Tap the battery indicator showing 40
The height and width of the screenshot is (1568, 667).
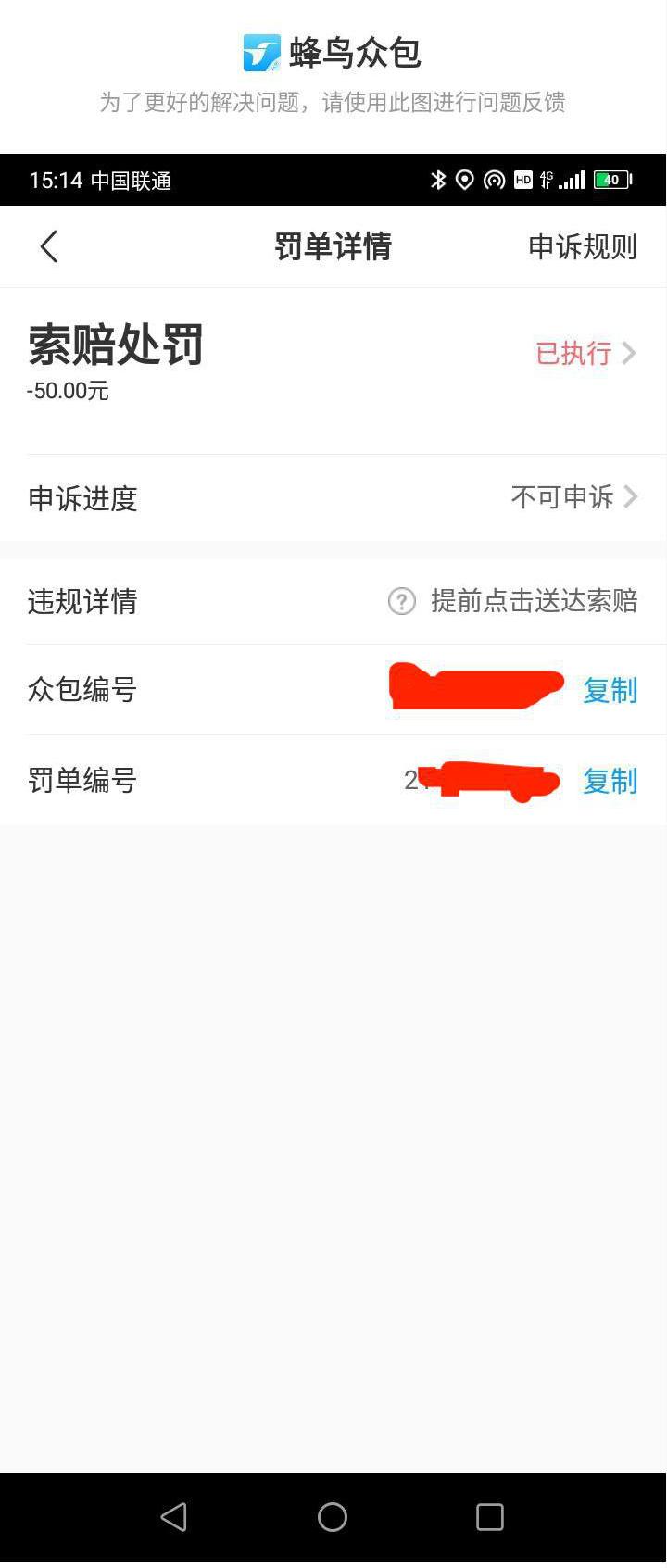(x=610, y=180)
